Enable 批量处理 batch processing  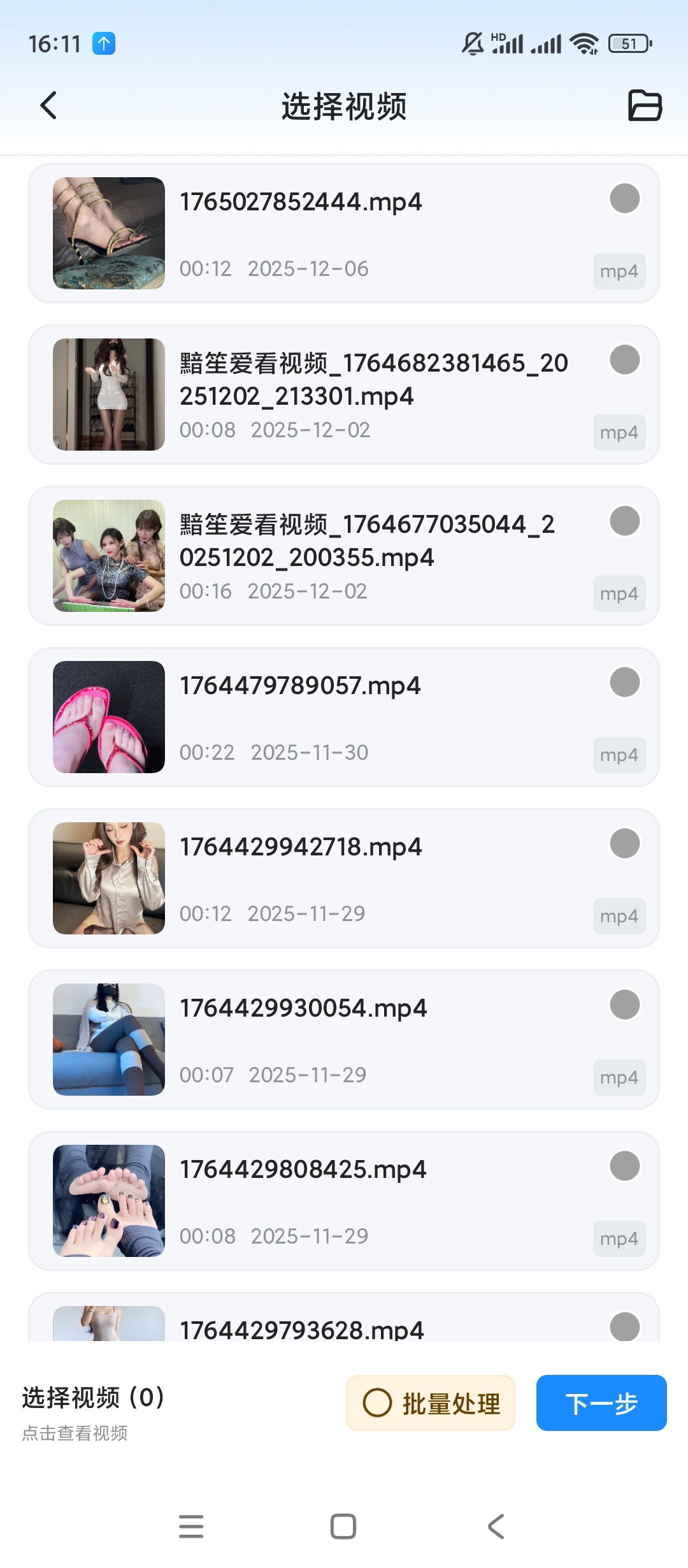point(431,1403)
